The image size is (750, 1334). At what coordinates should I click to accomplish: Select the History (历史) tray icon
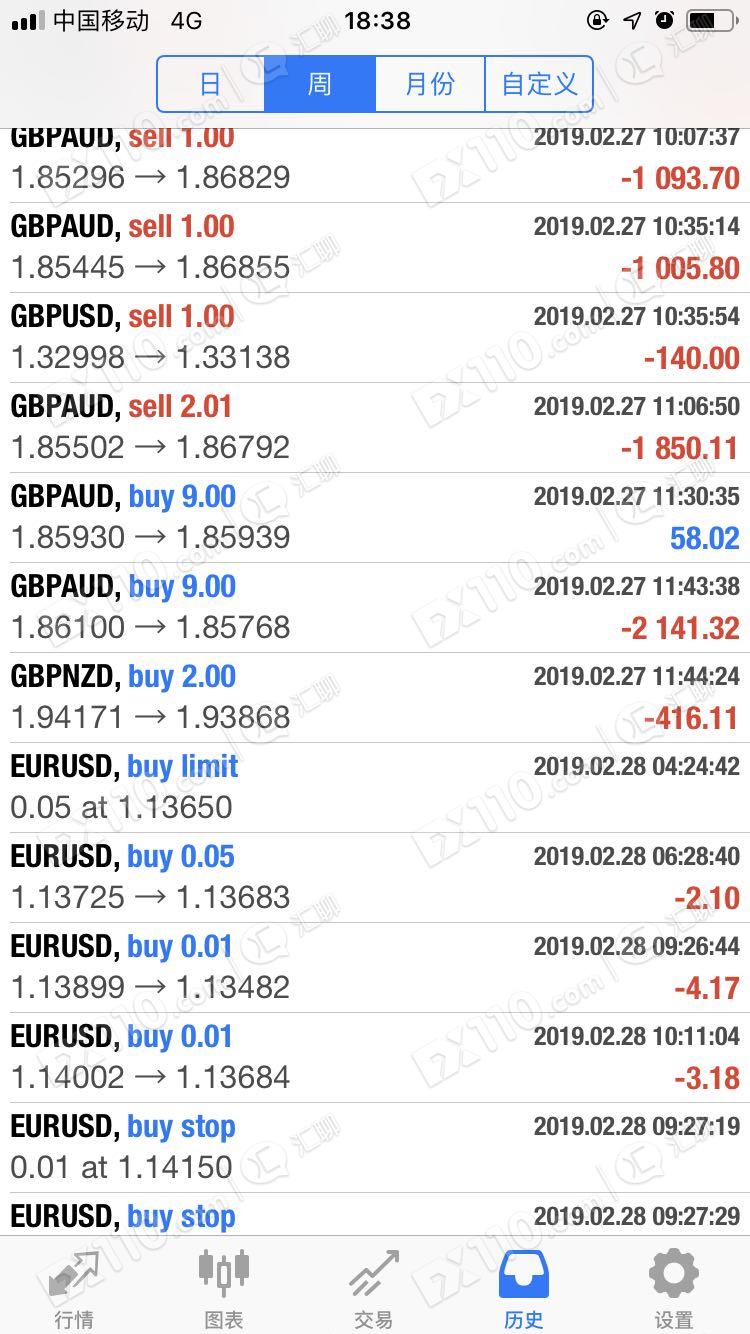[x=523, y=1268]
